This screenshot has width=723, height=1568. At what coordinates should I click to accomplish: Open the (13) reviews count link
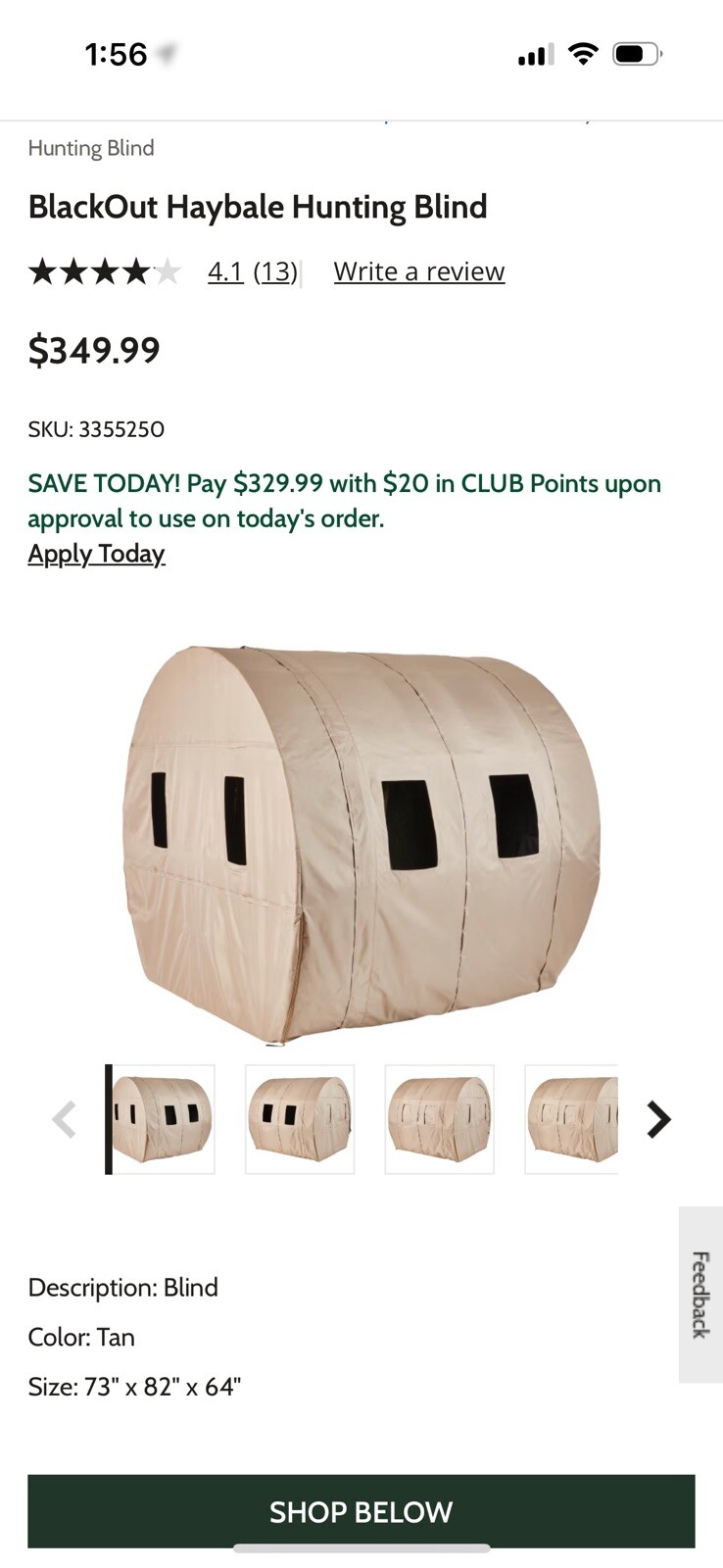click(275, 271)
